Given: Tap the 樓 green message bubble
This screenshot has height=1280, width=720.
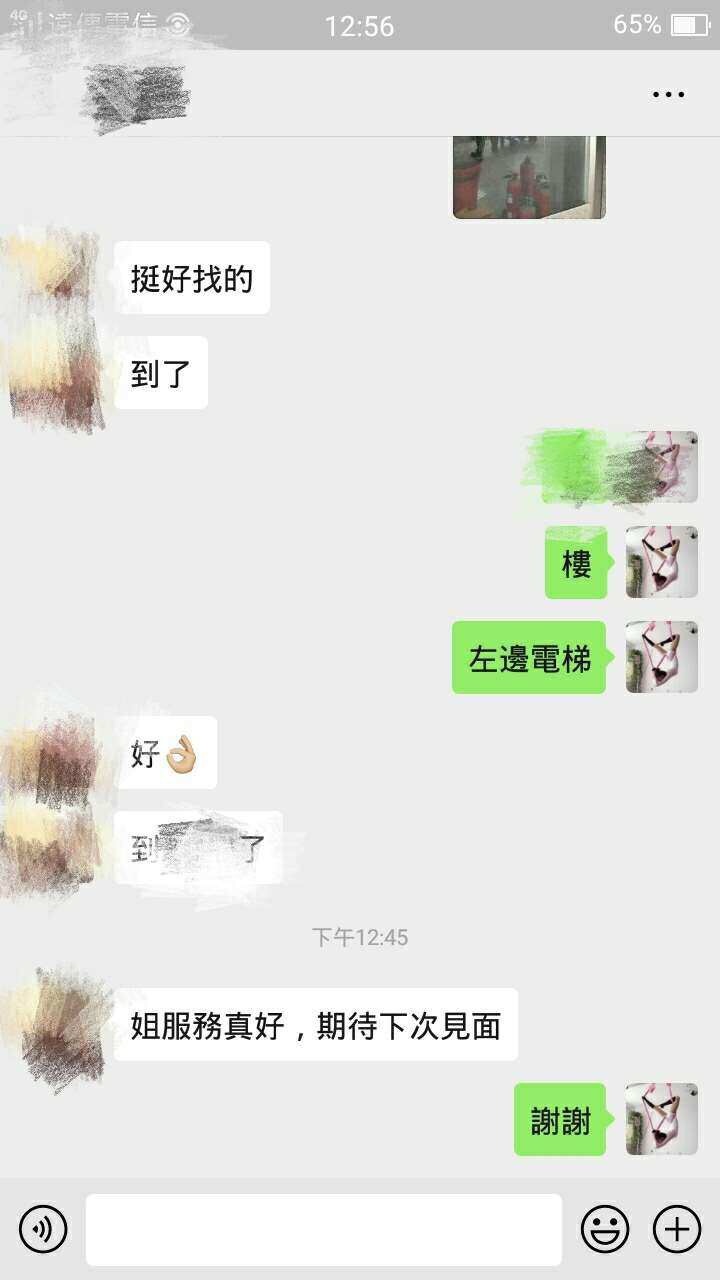Looking at the screenshot, I should (x=575, y=563).
